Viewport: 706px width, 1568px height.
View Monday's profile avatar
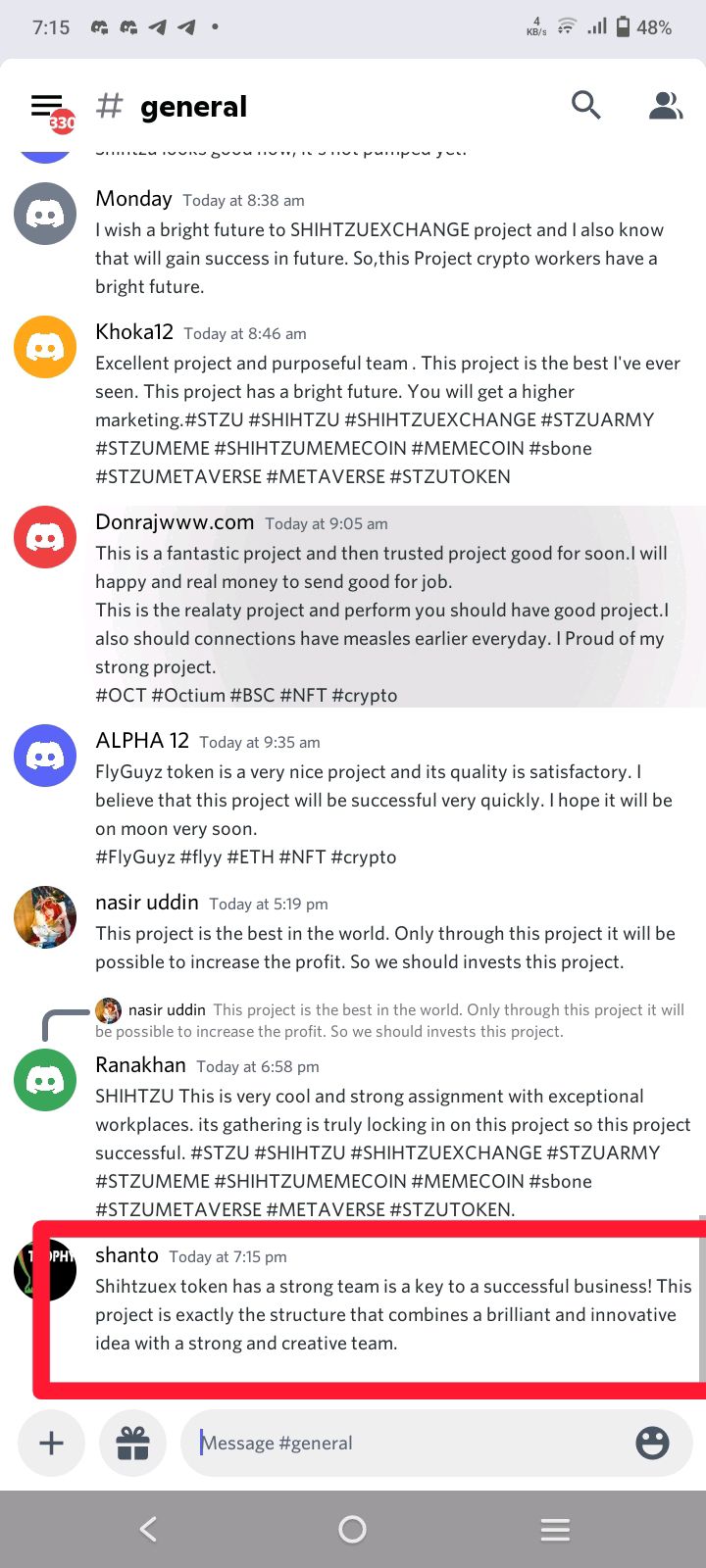(x=45, y=214)
